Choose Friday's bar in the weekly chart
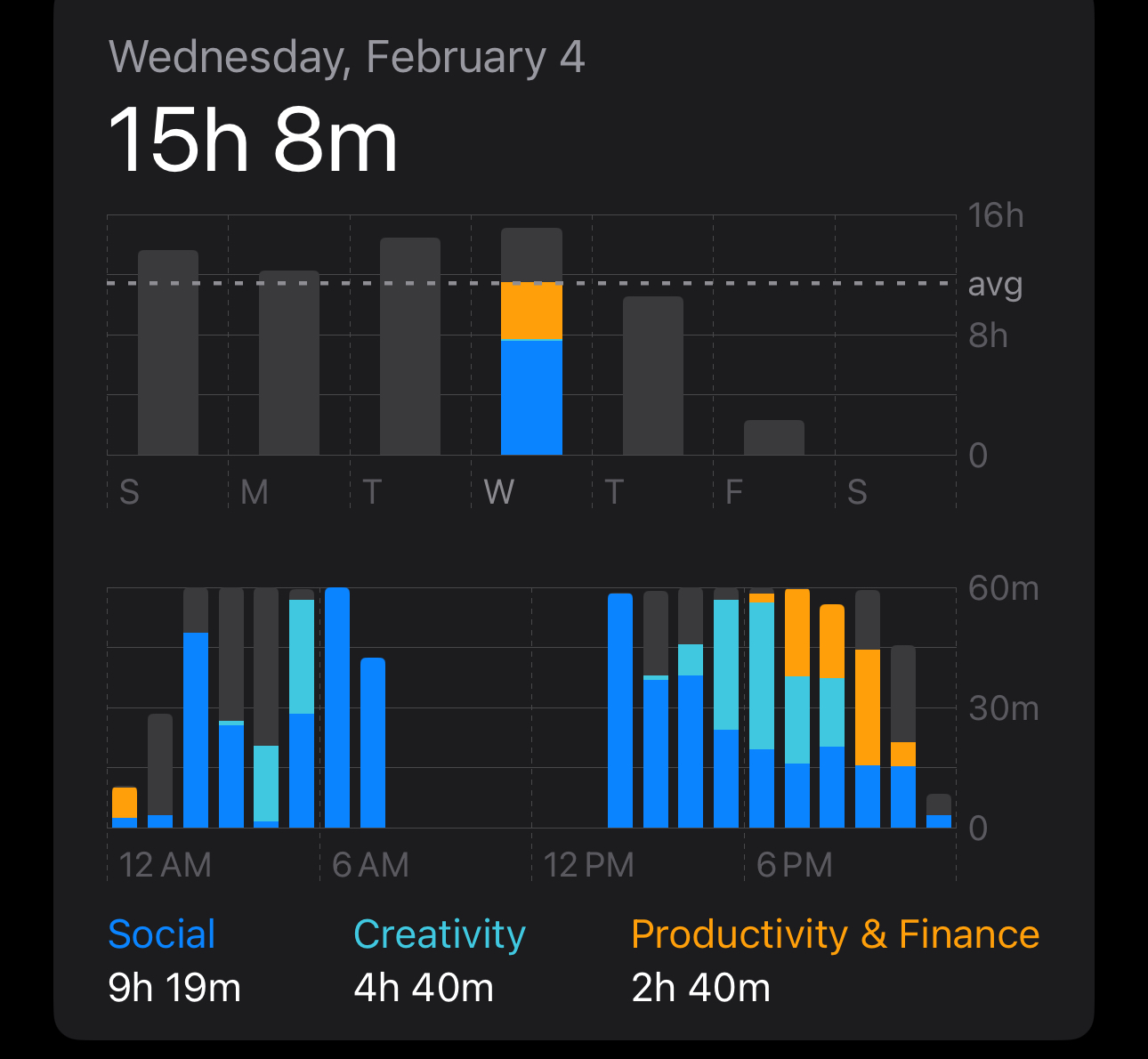Image resolution: width=1148 pixels, height=1059 pixels. tap(774, 438)
